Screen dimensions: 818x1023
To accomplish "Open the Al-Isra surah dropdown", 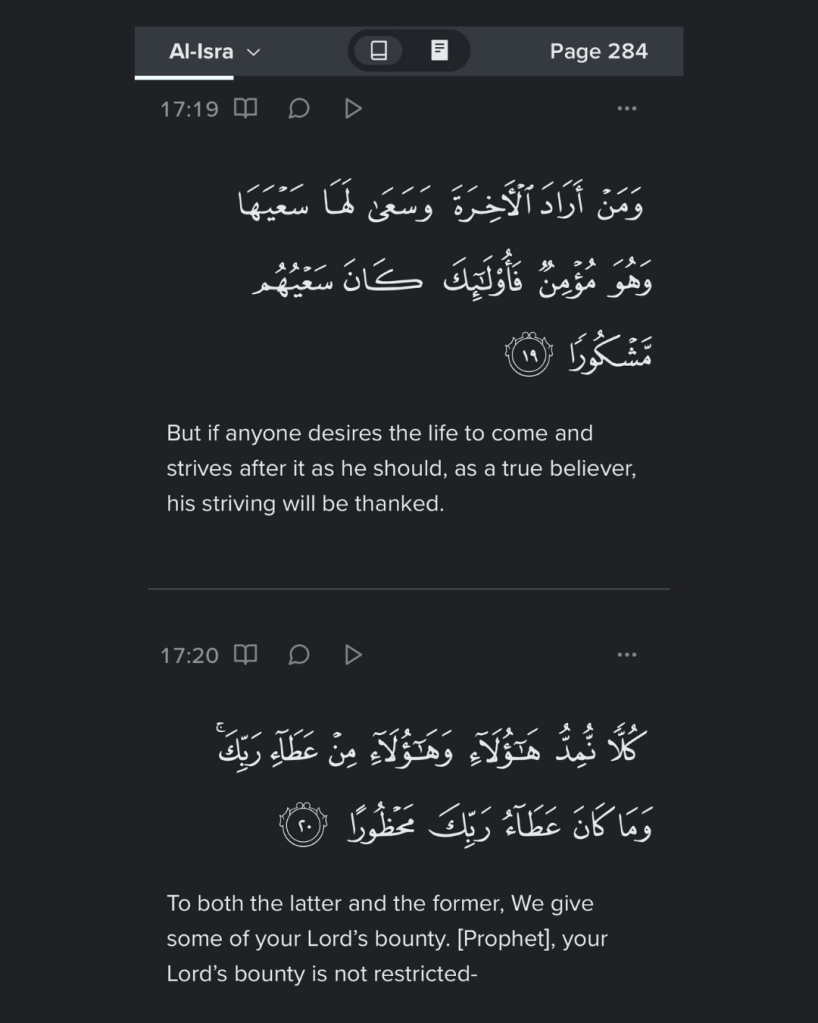I will point(214,51).
